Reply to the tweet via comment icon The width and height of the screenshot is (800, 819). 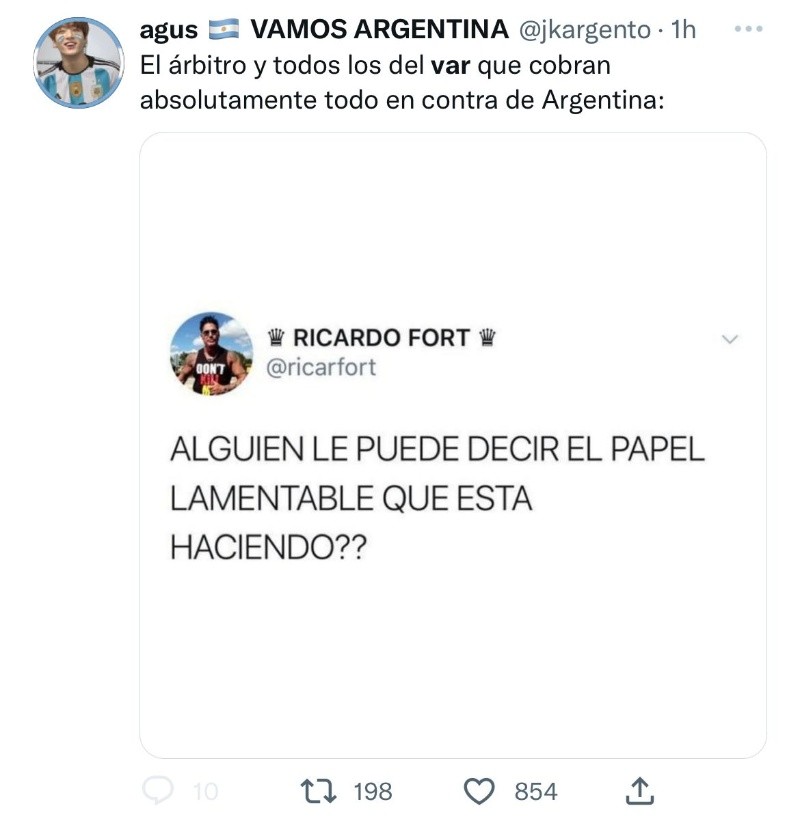coord(158,791)
